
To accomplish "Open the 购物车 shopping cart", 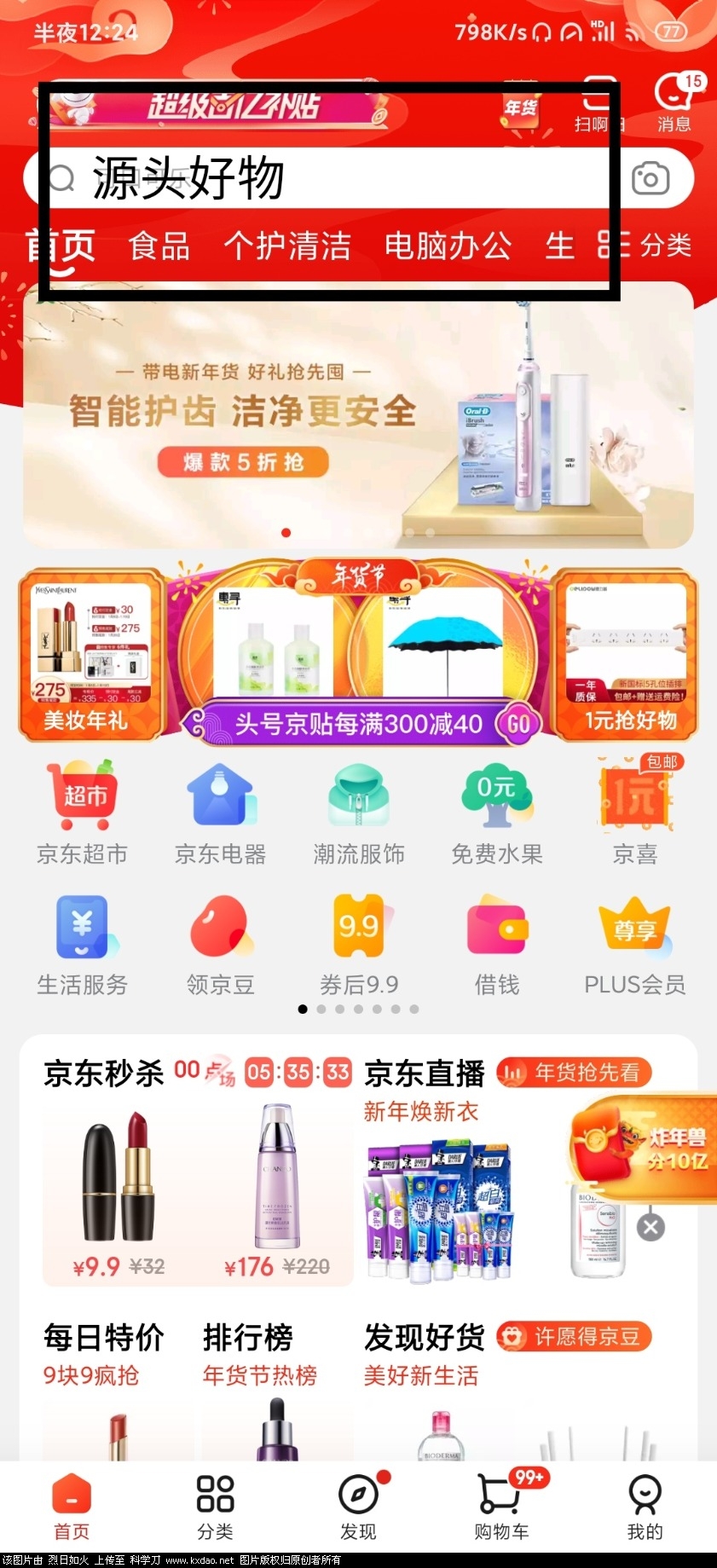I will coord(501,1508).
